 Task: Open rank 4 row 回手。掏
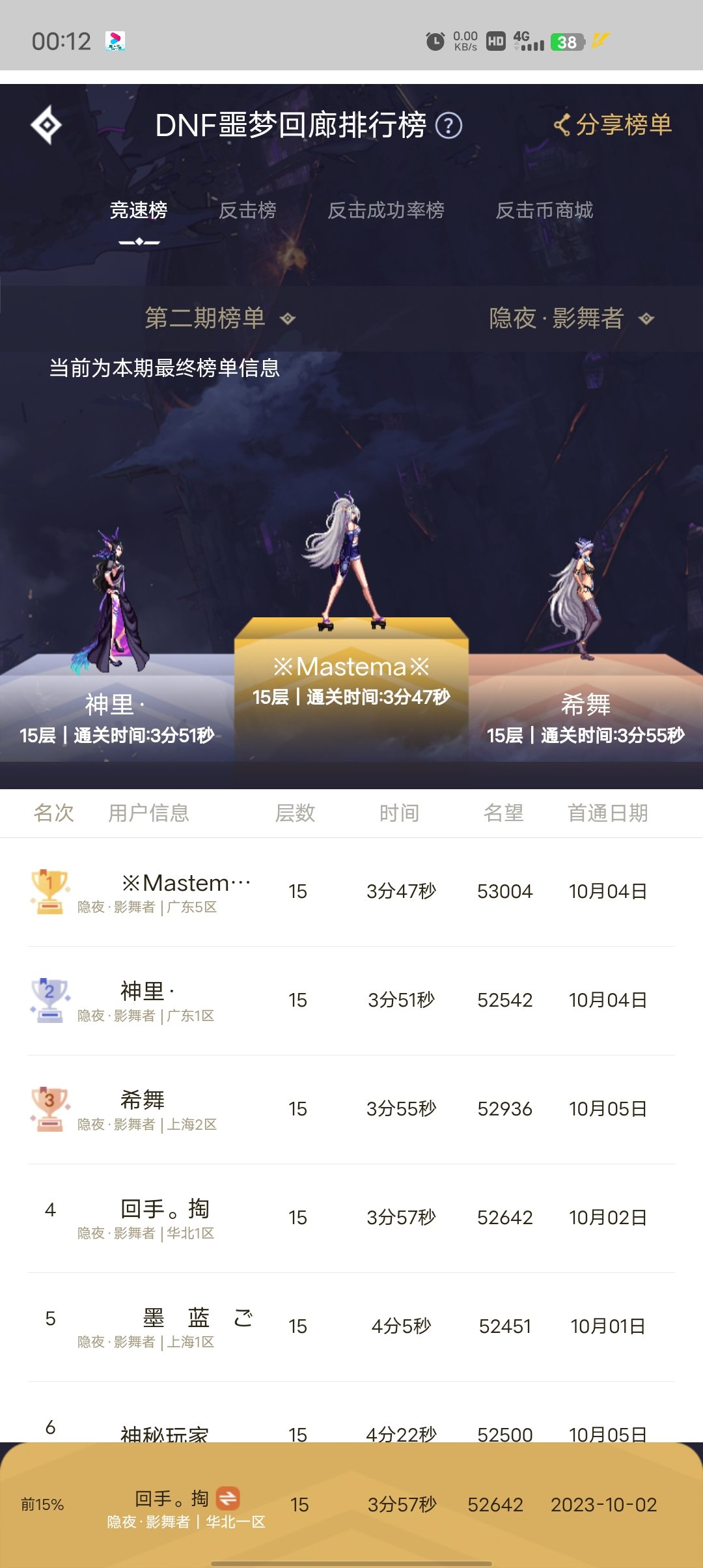pyautogui.click(x=351, y=1218)
